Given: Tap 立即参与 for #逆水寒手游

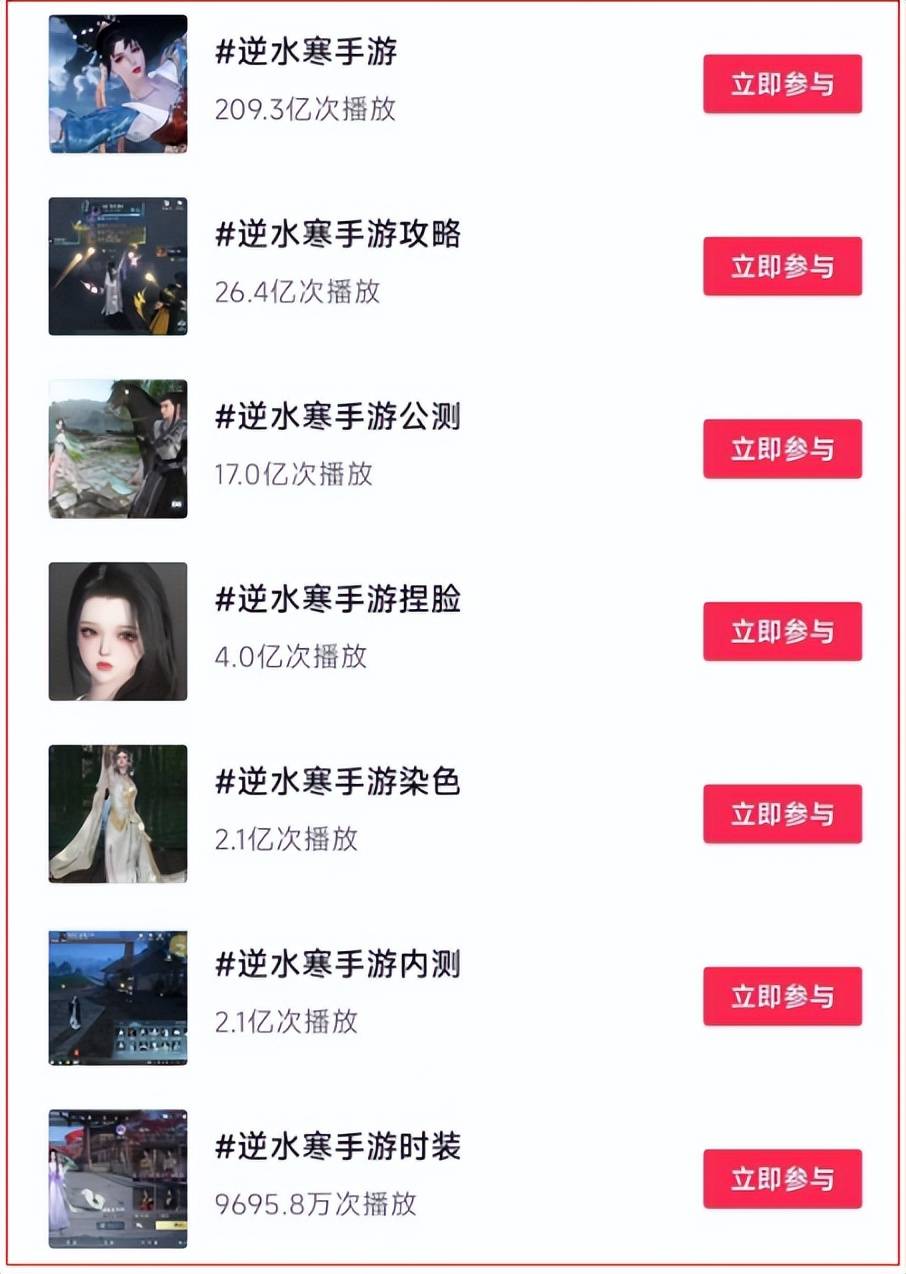Looking at the screenshot, I should click(x=782, y=84).
